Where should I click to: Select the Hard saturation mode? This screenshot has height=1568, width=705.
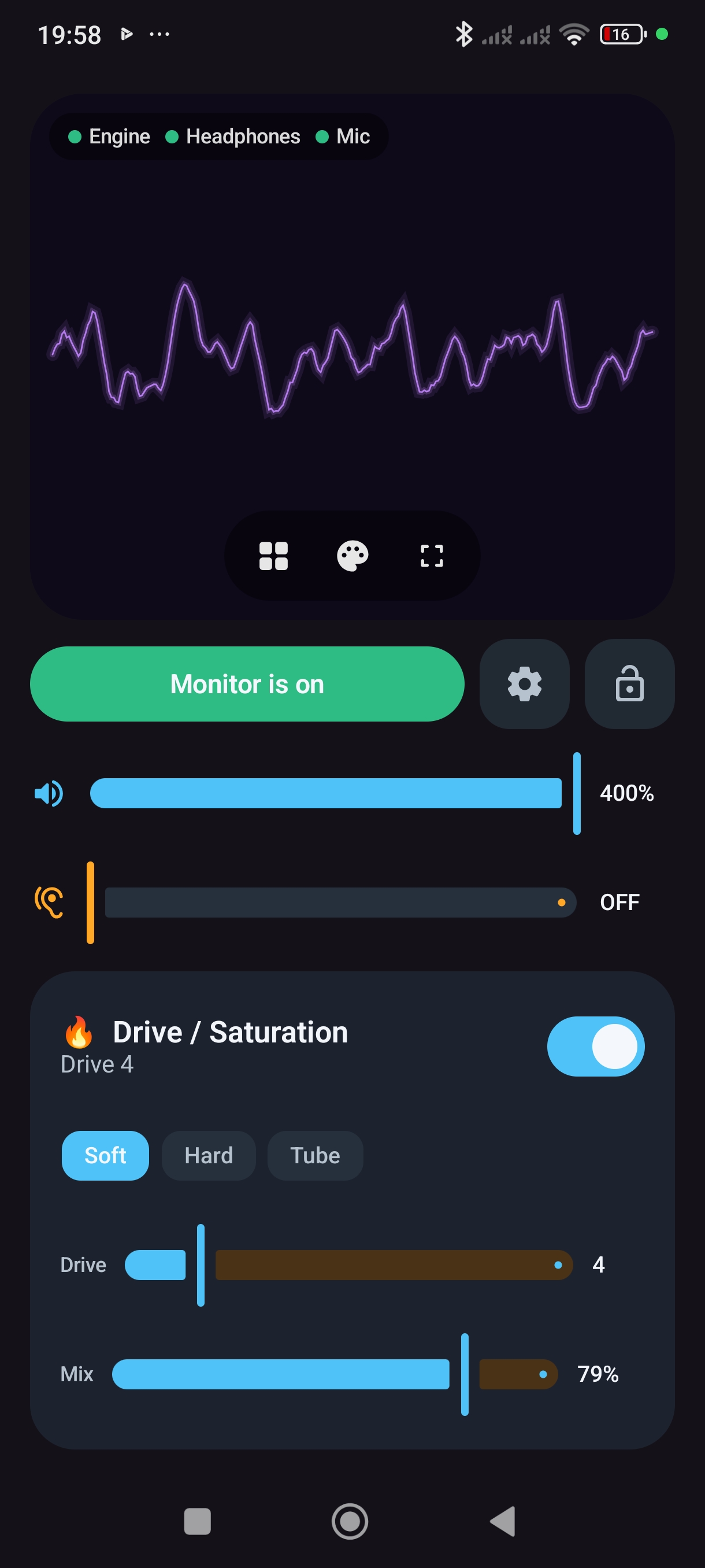[209, 1155]
